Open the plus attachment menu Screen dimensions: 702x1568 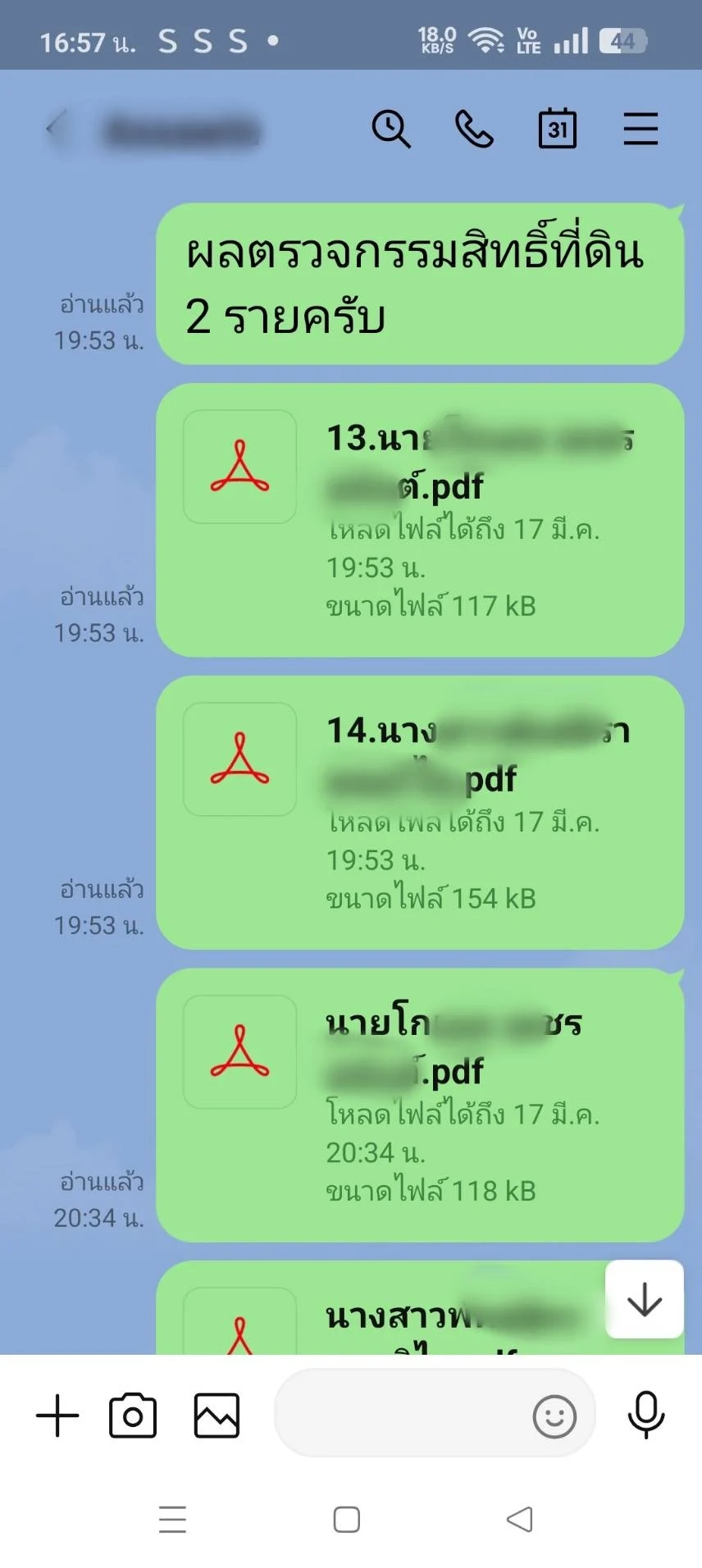click(57, 1415)
